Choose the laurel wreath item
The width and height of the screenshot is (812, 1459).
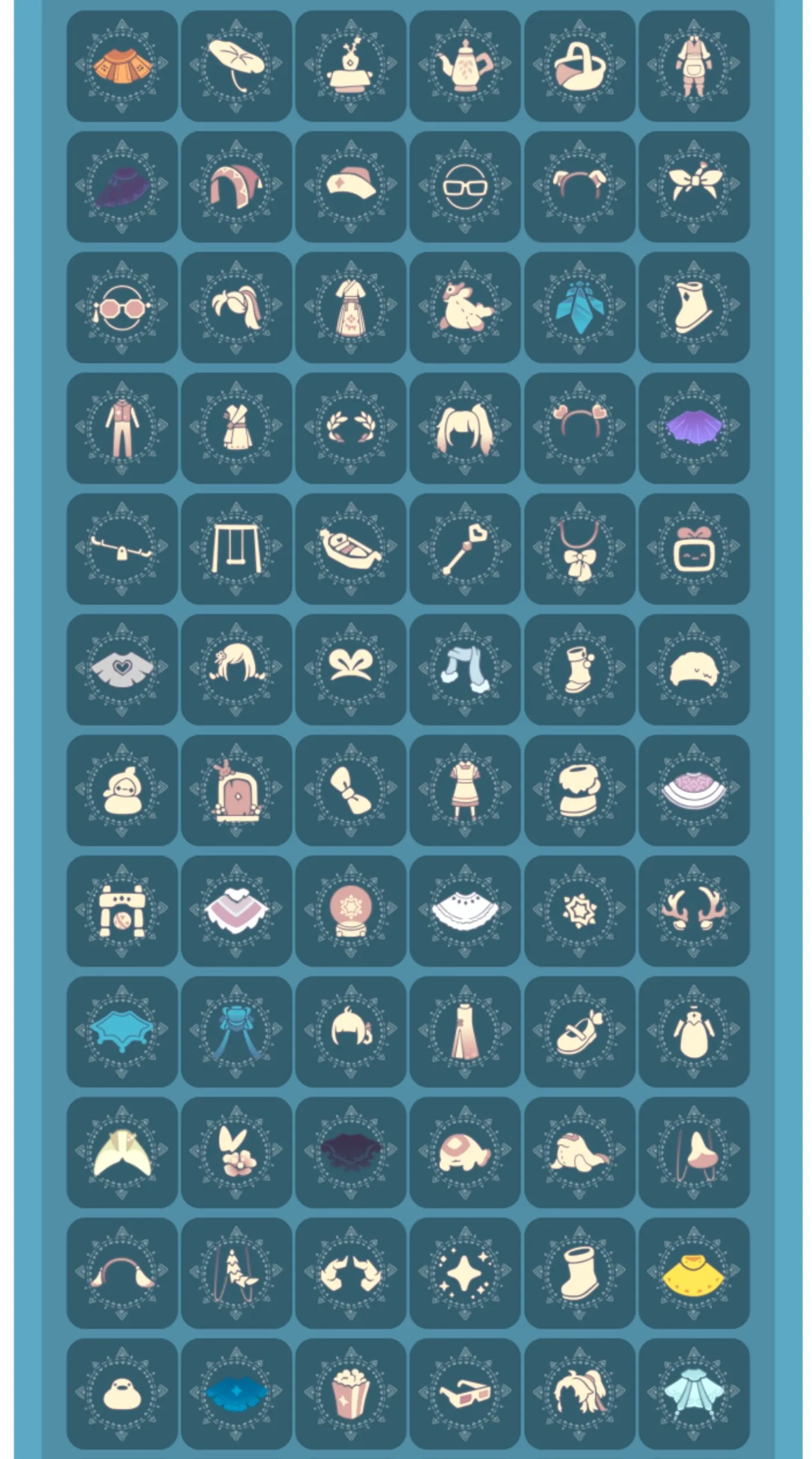tap(350, 428)
